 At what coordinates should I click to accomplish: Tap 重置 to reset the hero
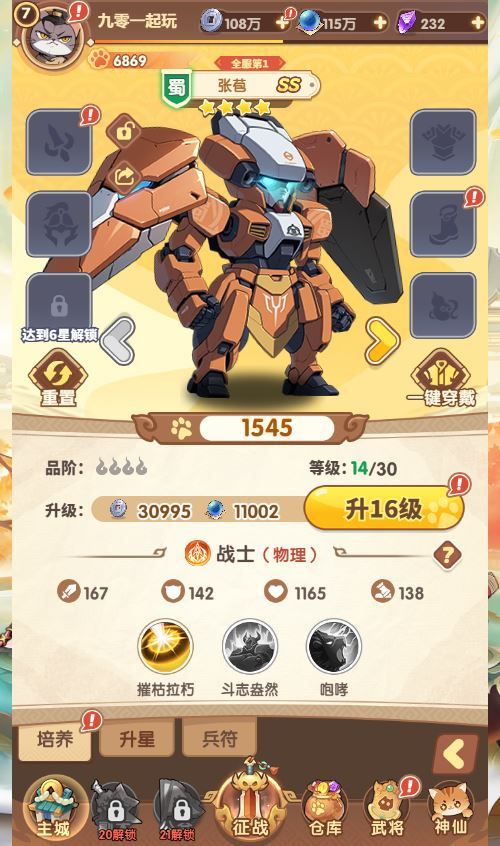(57, 377)
